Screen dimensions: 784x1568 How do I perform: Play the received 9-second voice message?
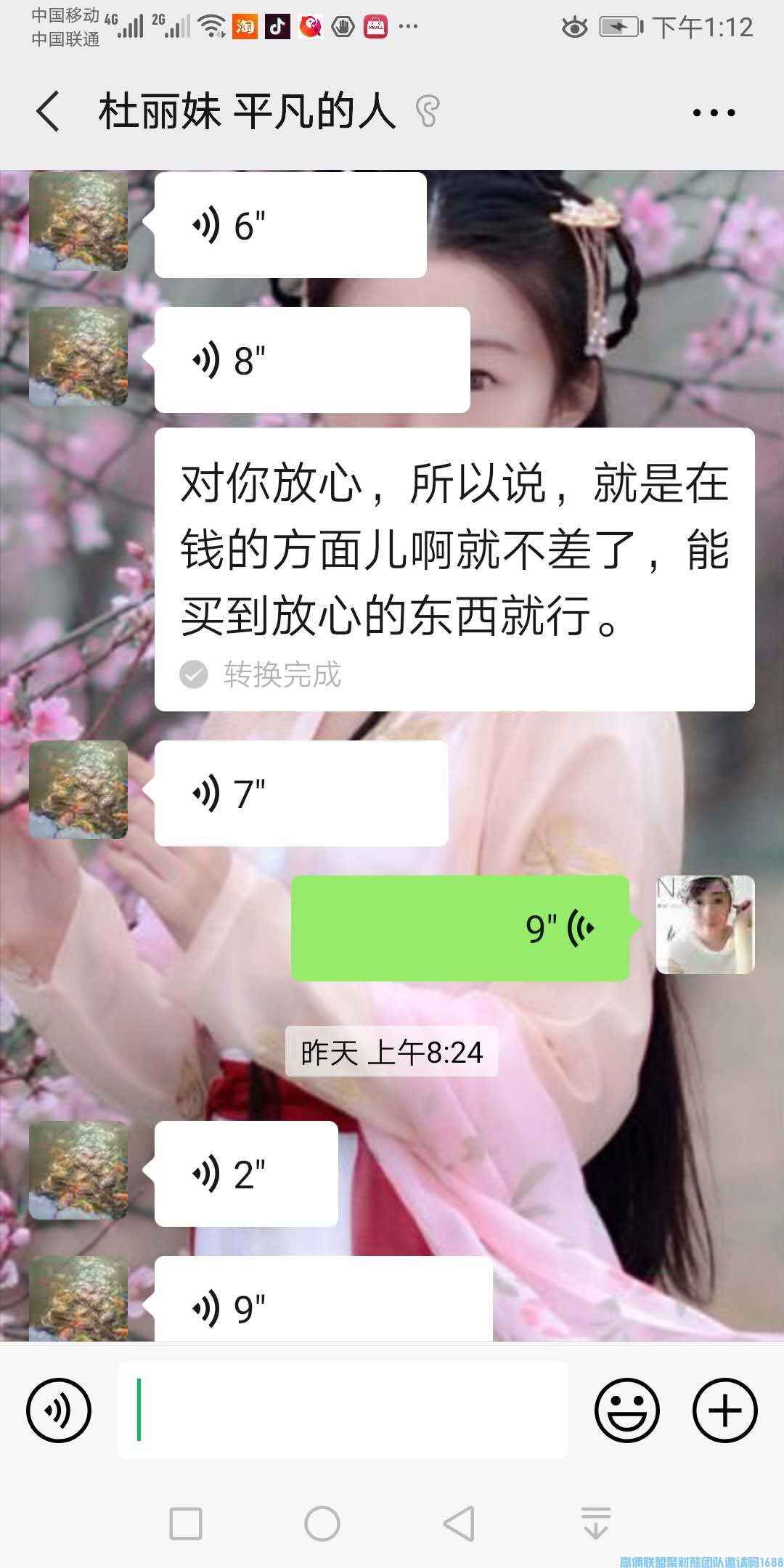click(323, 1303)
